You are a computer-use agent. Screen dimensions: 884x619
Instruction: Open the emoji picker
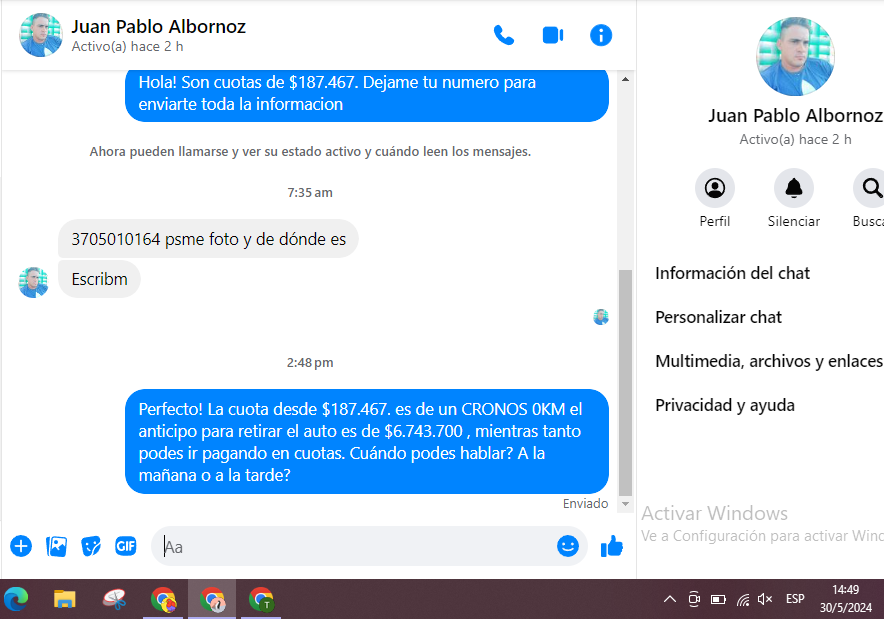point(568,546)
